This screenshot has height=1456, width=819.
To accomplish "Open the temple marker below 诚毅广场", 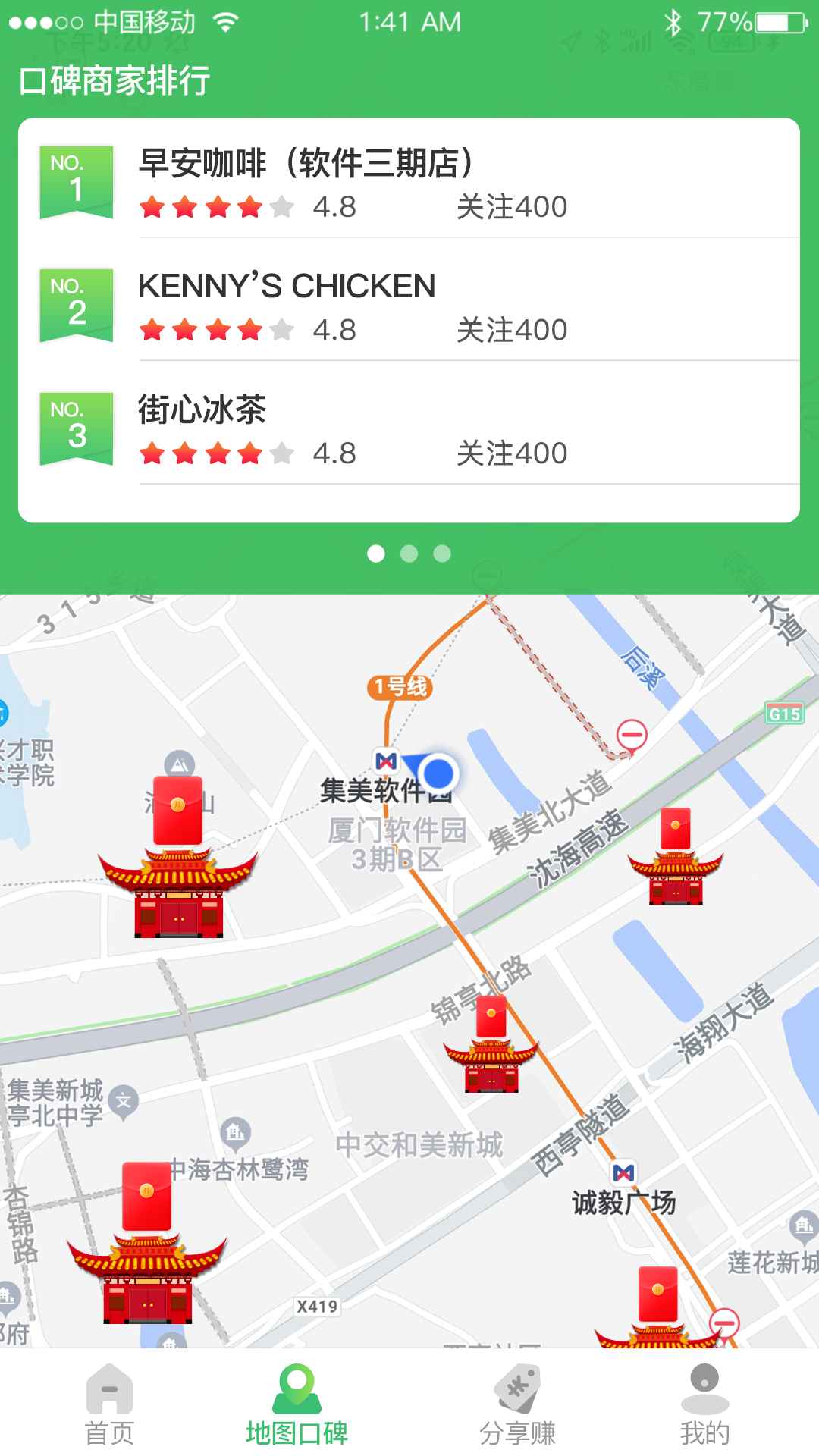I will (x=657, y=1308).
